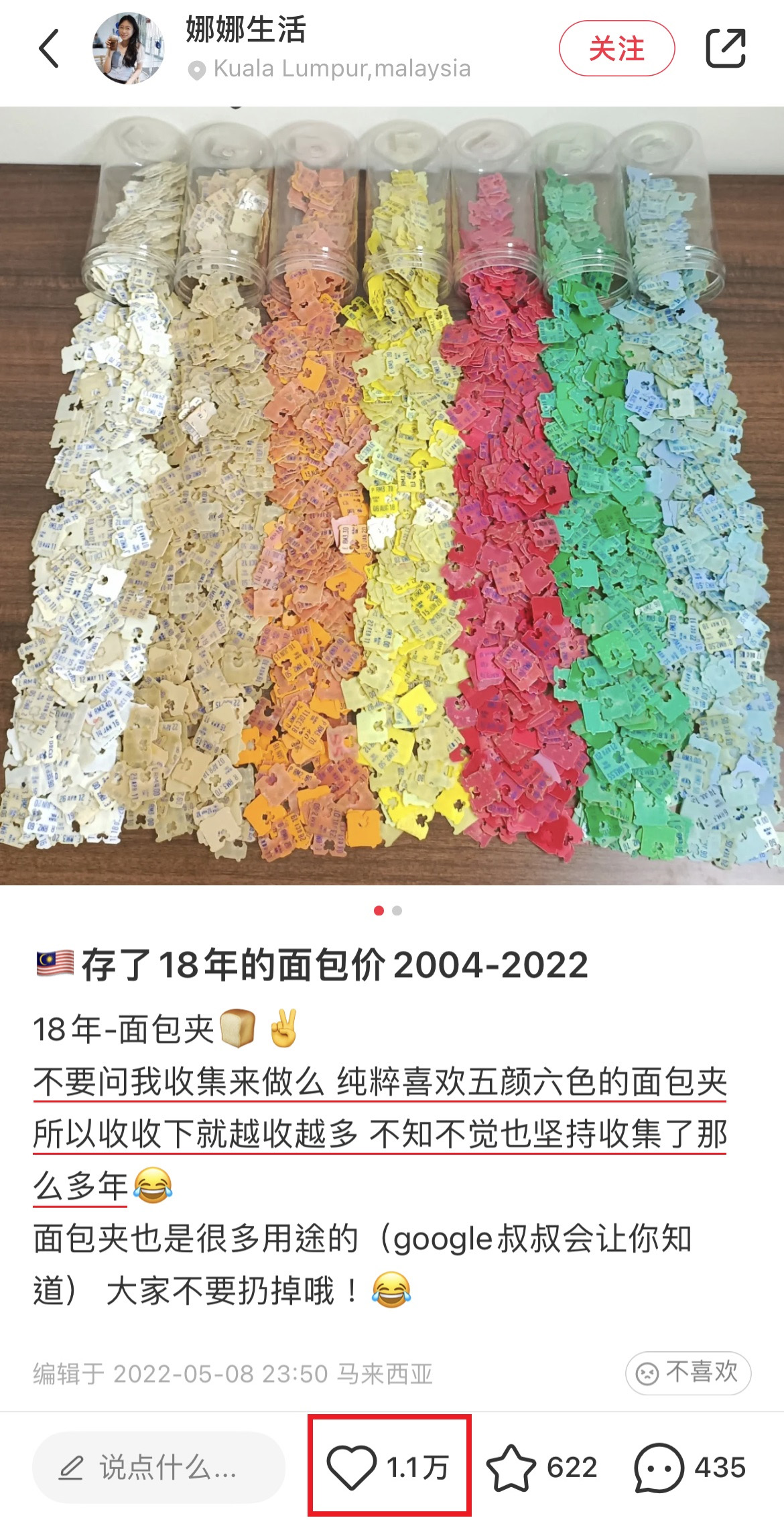Open 娜娜生活's profile avatar
This screenshot has height=1520, width=784.
click(129, 48)
